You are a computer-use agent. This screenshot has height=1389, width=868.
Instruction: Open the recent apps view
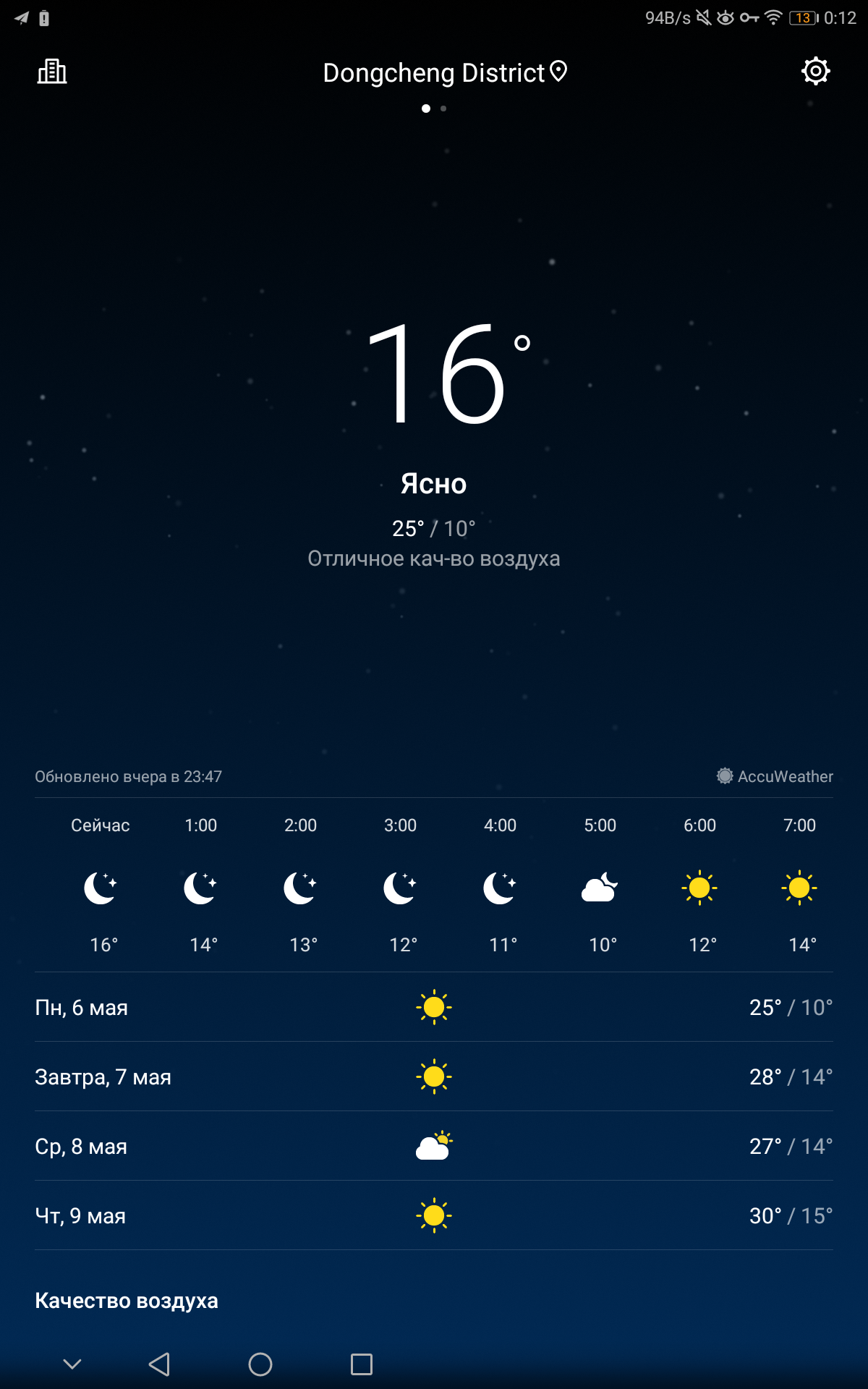pyautogui.click(x=361, y=1364)
